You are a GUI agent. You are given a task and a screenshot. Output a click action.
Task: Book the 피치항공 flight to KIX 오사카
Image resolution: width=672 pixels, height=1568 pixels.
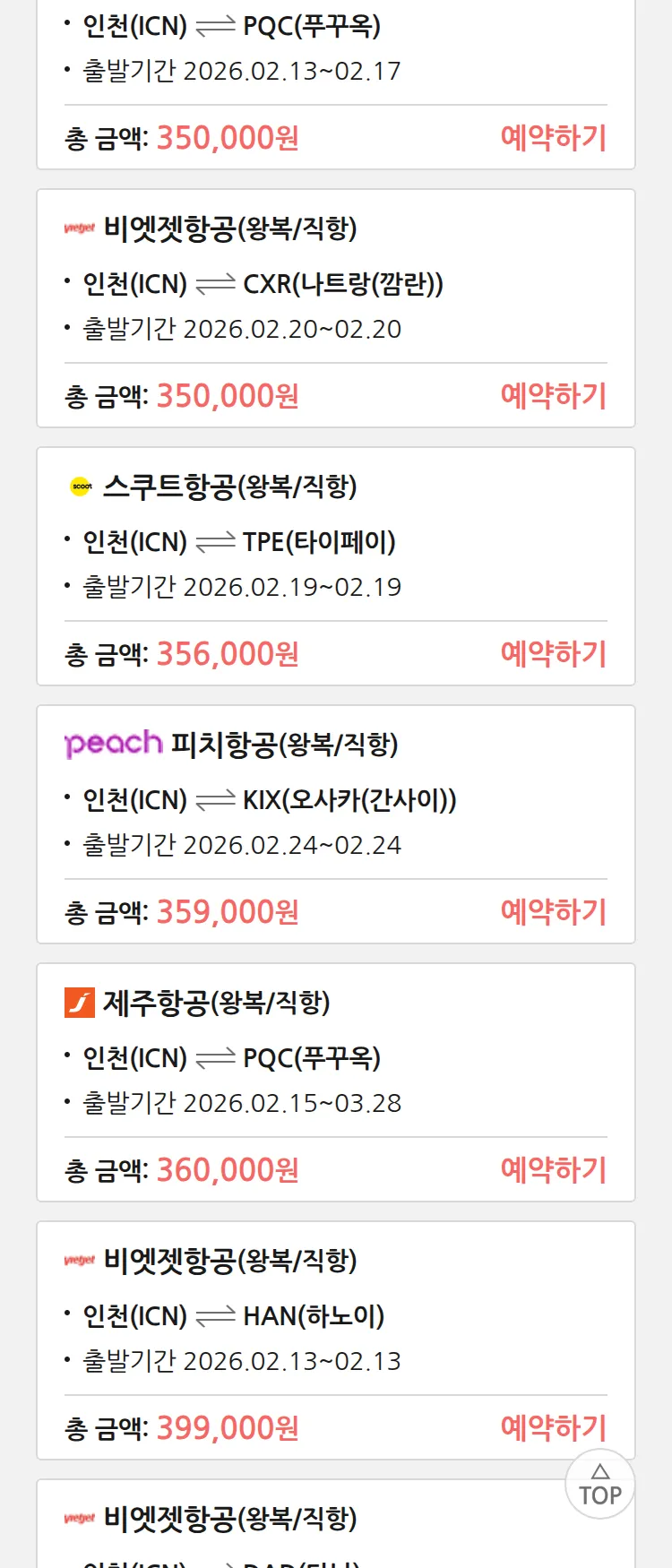pyautogui.click(x=553, y=912)
